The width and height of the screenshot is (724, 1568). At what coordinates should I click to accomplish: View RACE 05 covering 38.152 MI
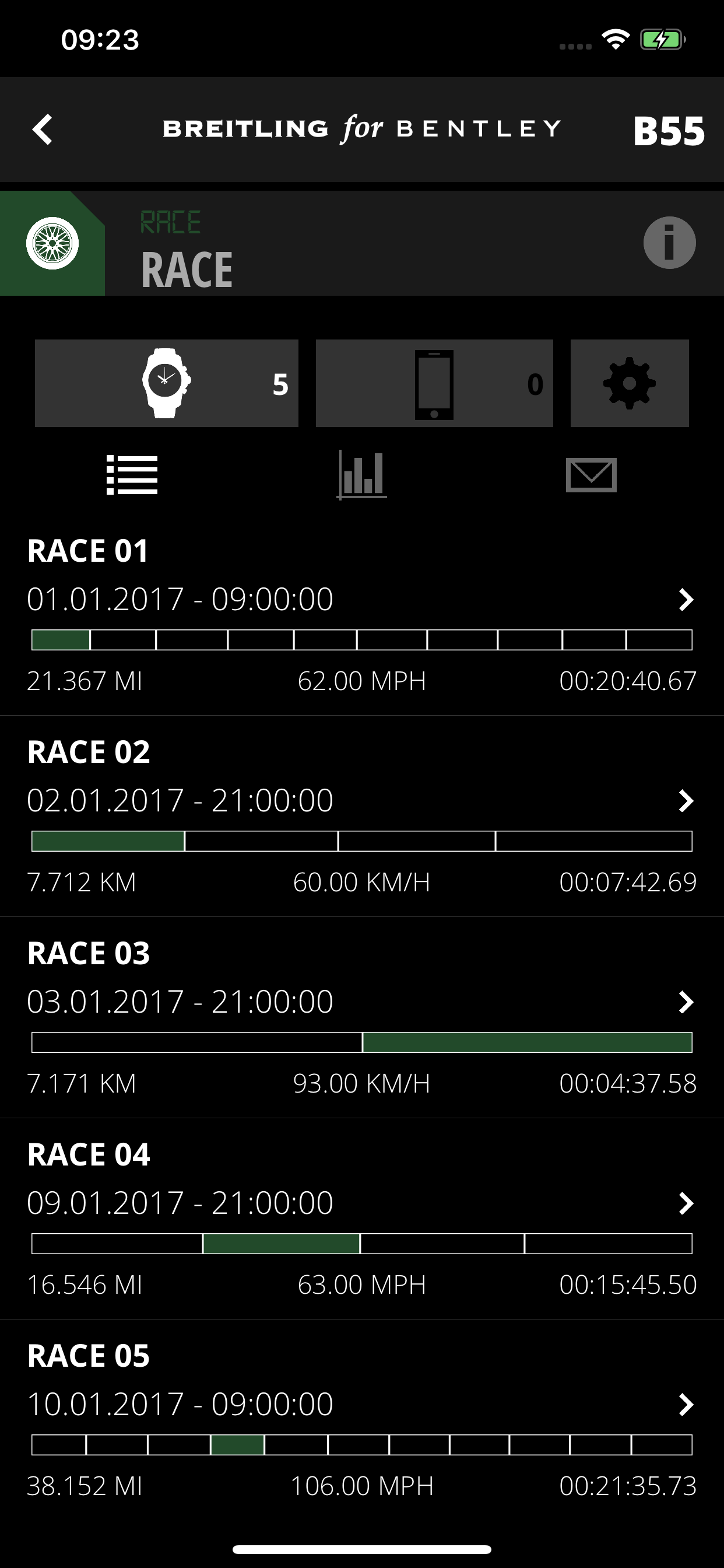(362, 1420)
